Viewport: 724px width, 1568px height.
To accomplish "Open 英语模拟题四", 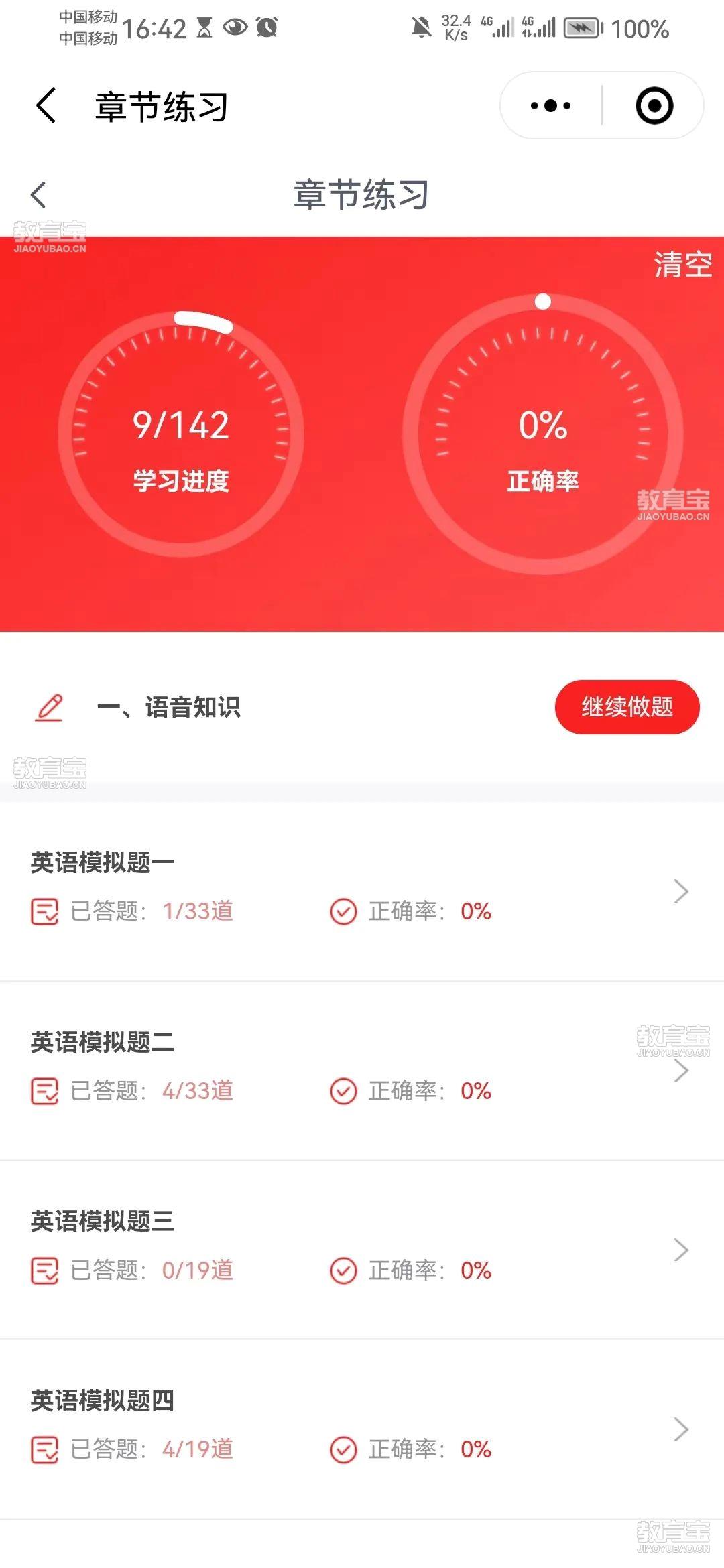I will tap(362, 1429).
